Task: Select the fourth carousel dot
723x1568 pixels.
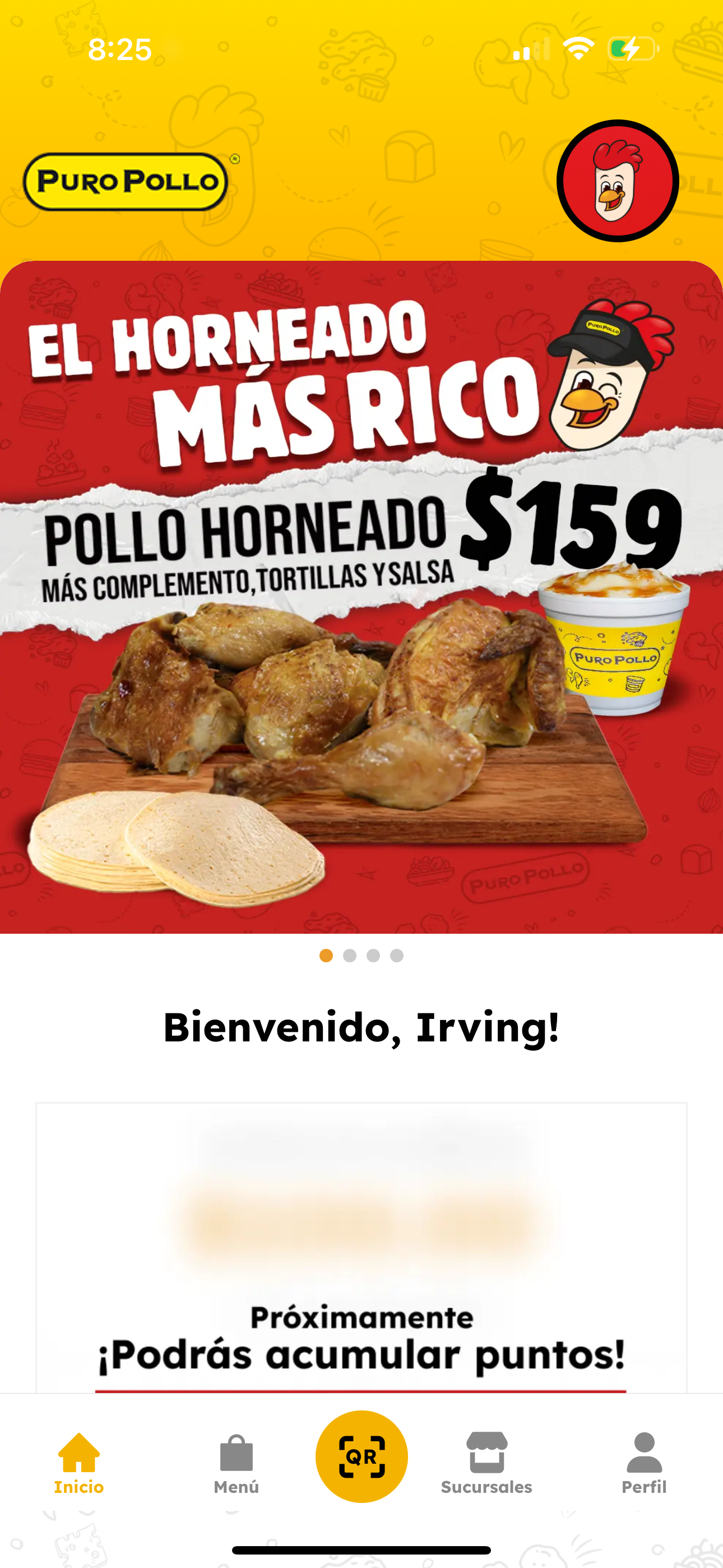Action: 396,955
